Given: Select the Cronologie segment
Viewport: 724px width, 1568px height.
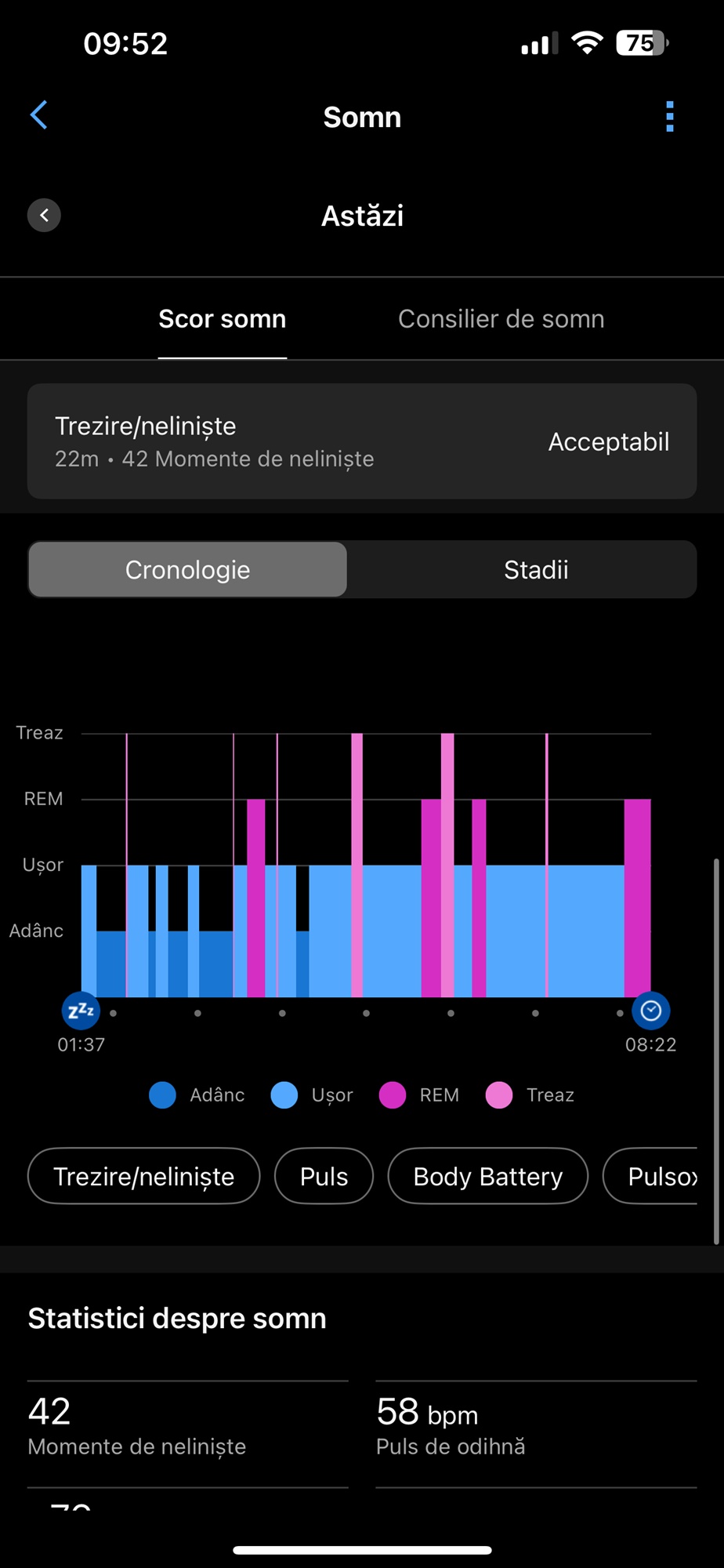Looking at the screenshot, I should coord(187,570).
